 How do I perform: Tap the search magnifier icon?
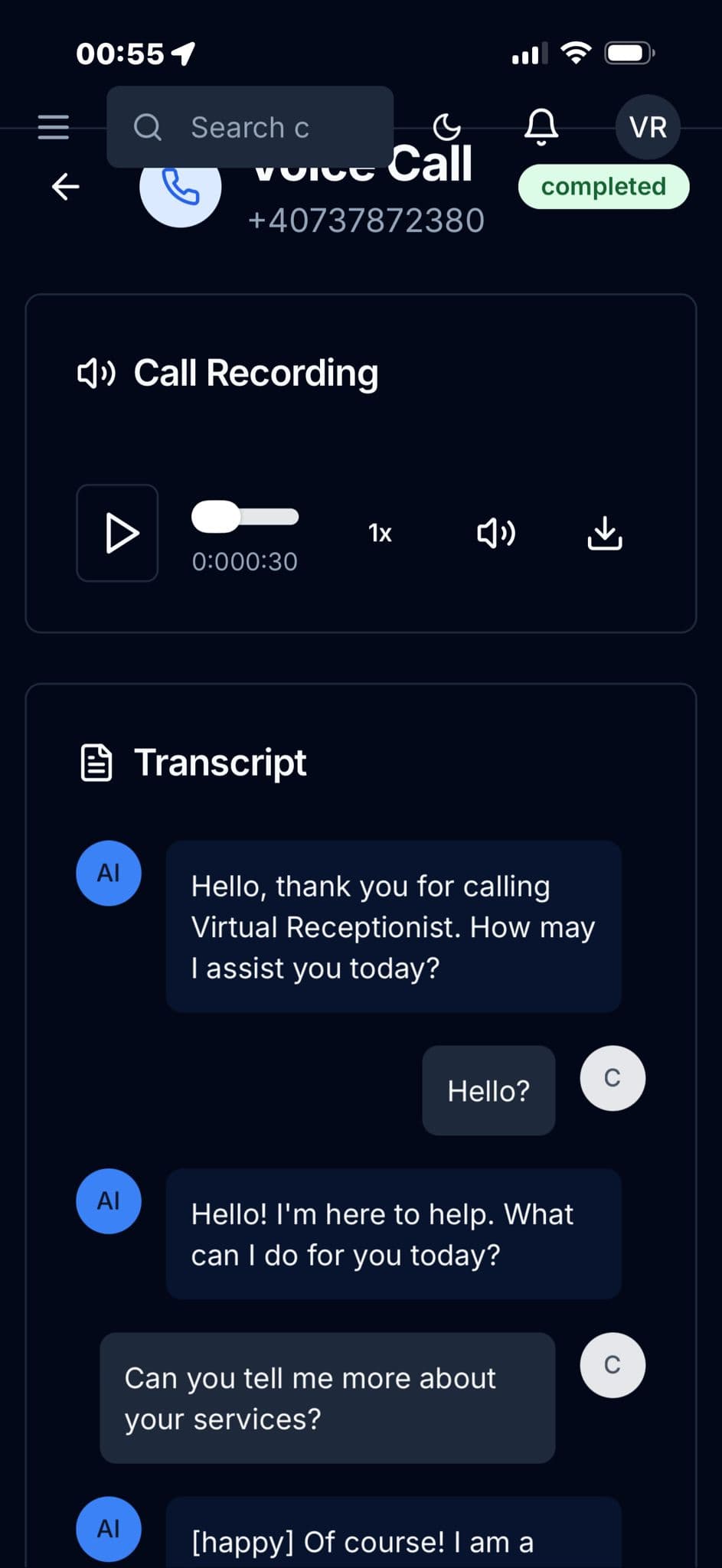(x=148, y=127)
